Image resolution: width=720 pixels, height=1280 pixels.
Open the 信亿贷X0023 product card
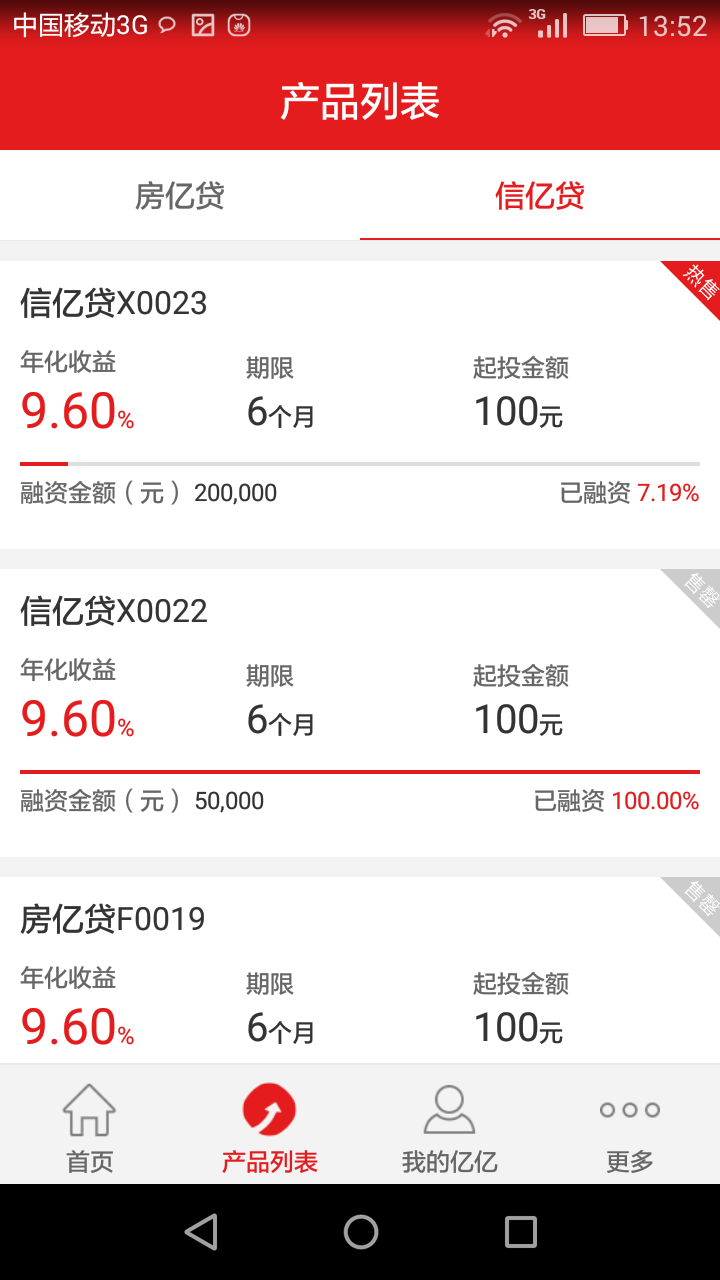pyautogui.click(x=360, y=405)
